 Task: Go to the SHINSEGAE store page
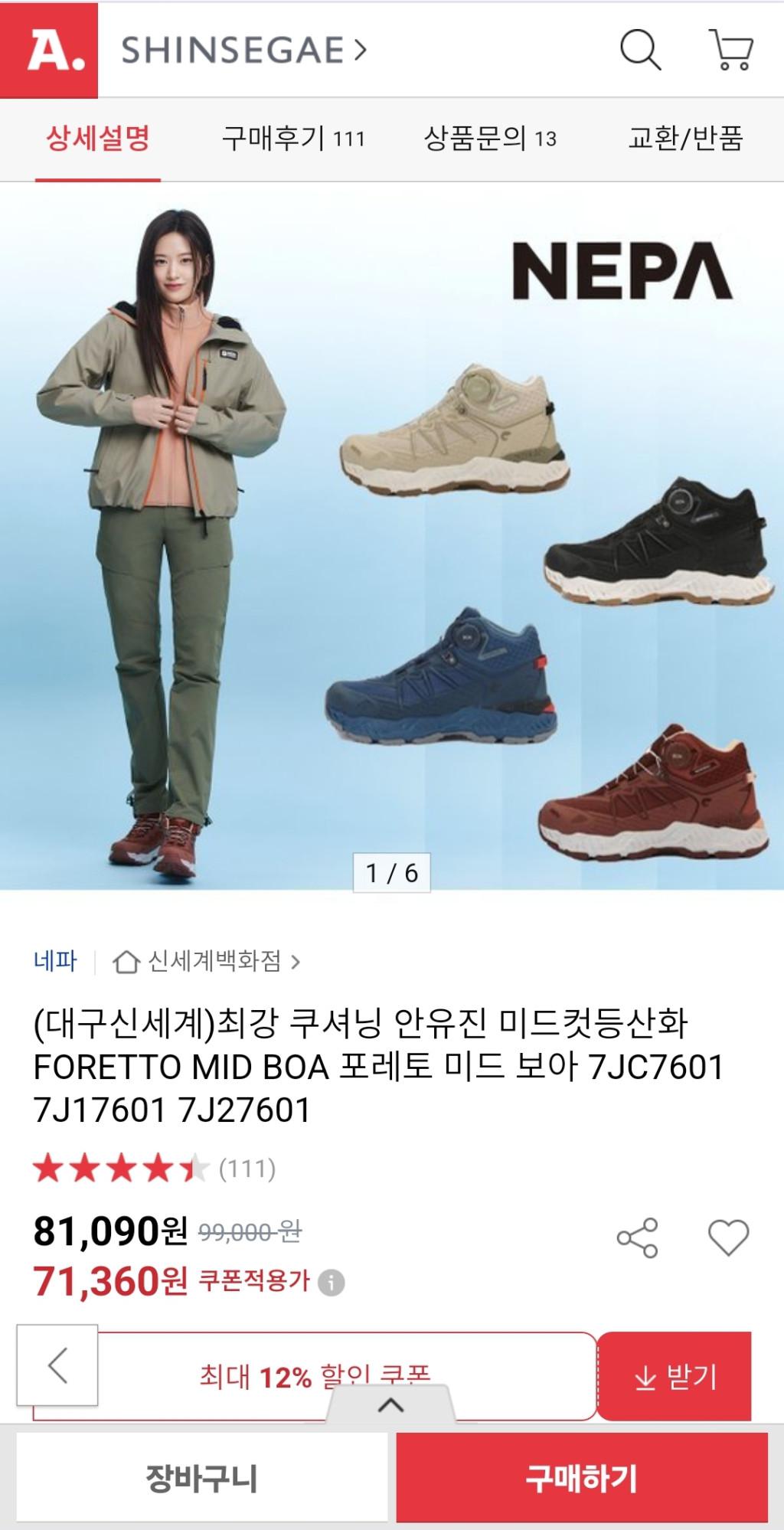[244, 51]
